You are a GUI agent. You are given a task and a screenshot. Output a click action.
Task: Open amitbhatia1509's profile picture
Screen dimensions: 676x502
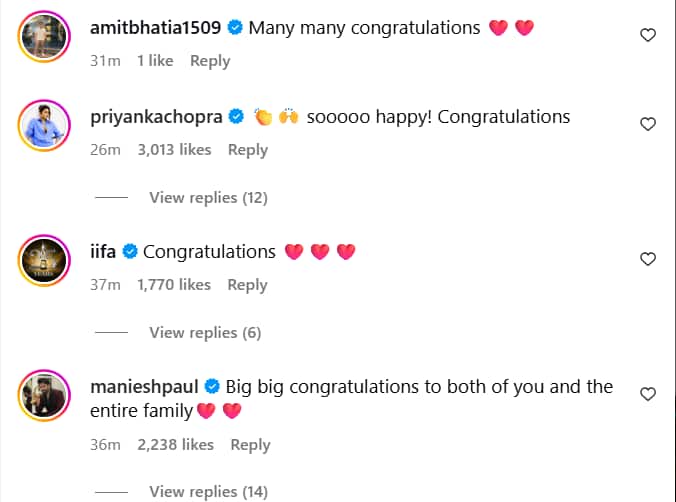(x=44, y=39)
